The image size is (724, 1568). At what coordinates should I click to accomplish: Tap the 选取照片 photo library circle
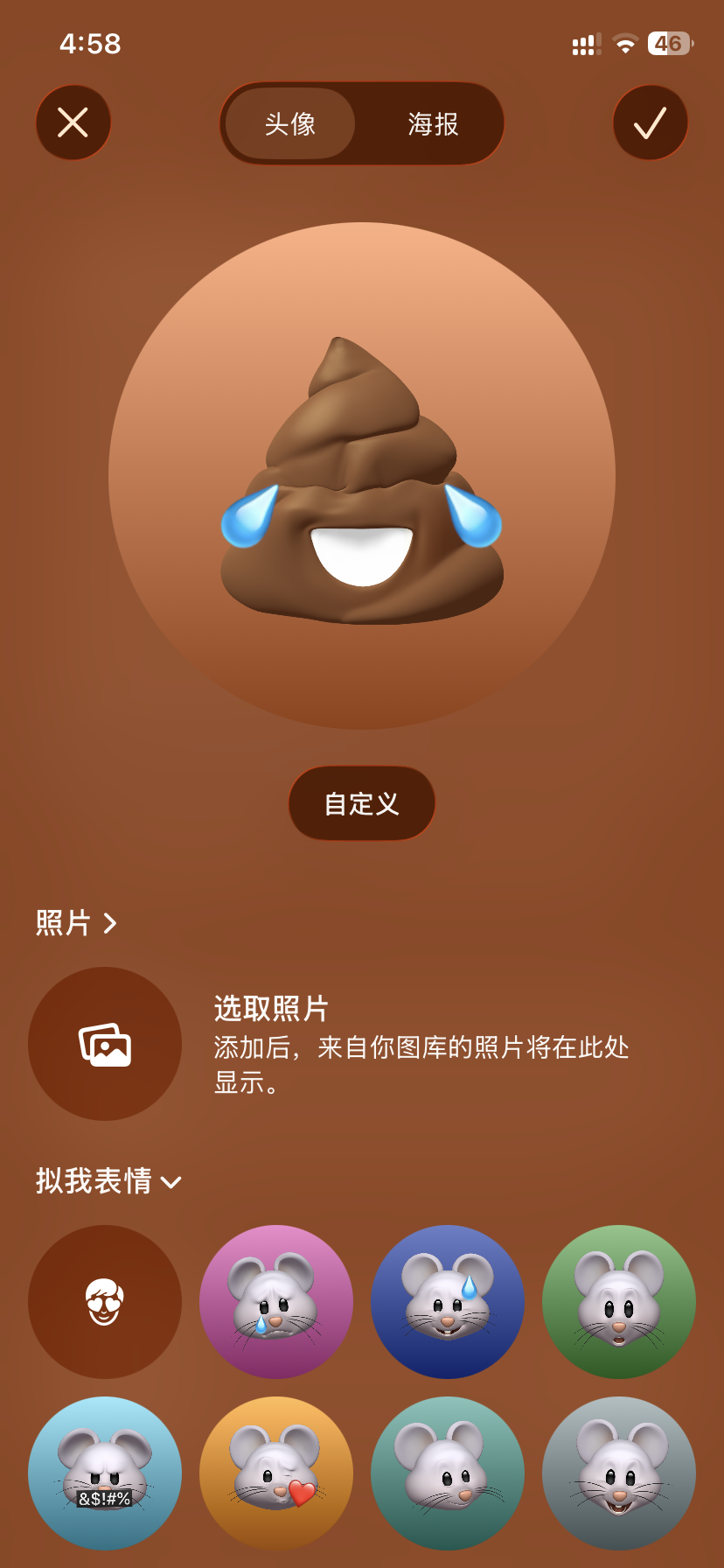point(105,1044)
